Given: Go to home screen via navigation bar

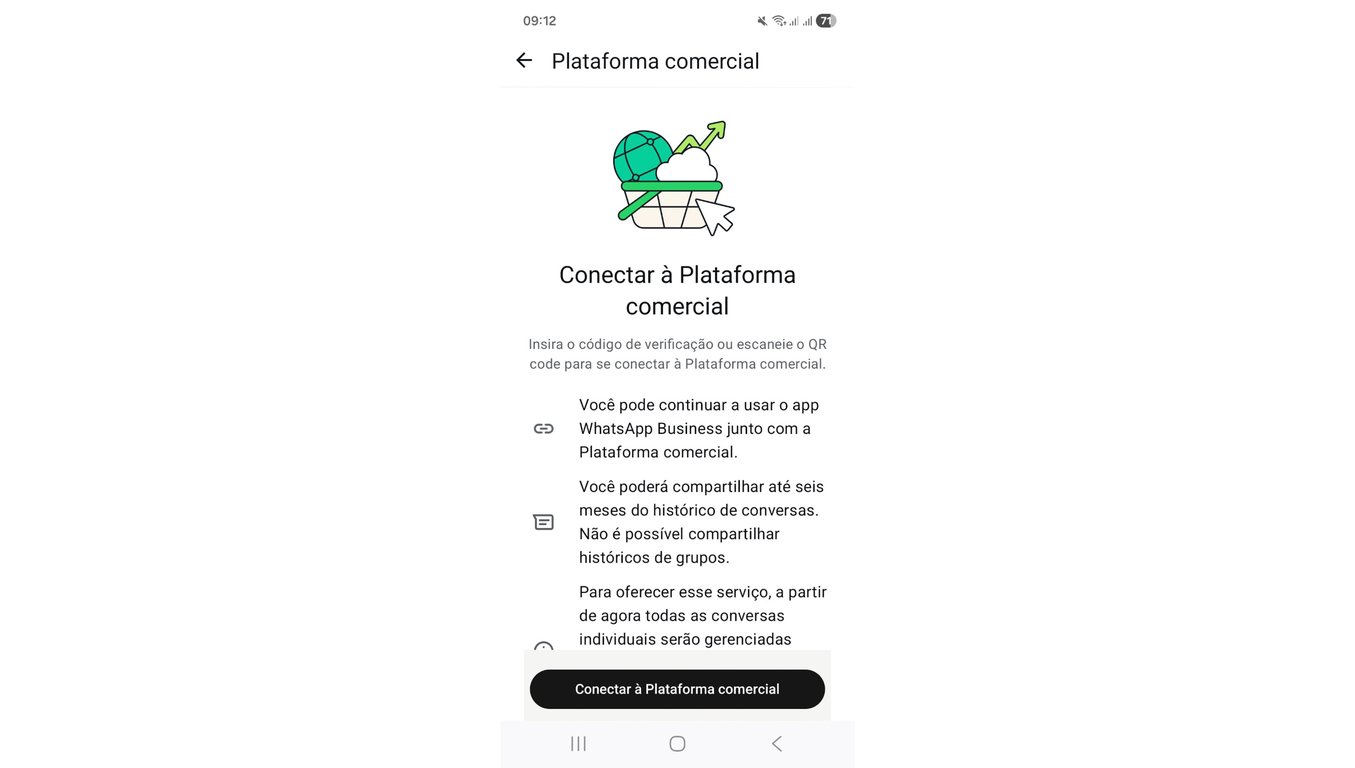Looking at the screenshot, I should [x=677, y=743].
